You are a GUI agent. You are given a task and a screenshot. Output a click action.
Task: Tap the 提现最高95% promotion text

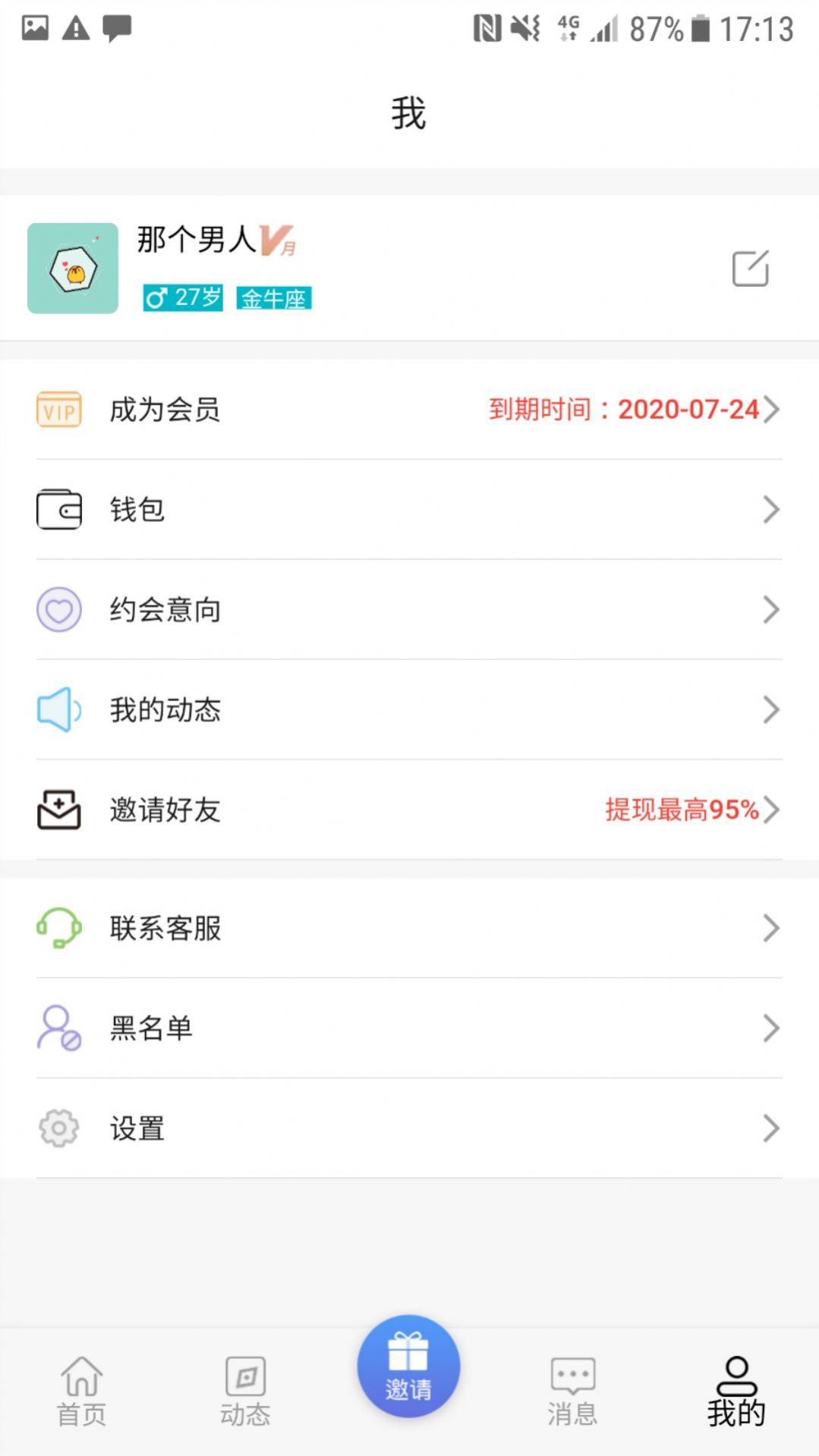coord(681,810)
